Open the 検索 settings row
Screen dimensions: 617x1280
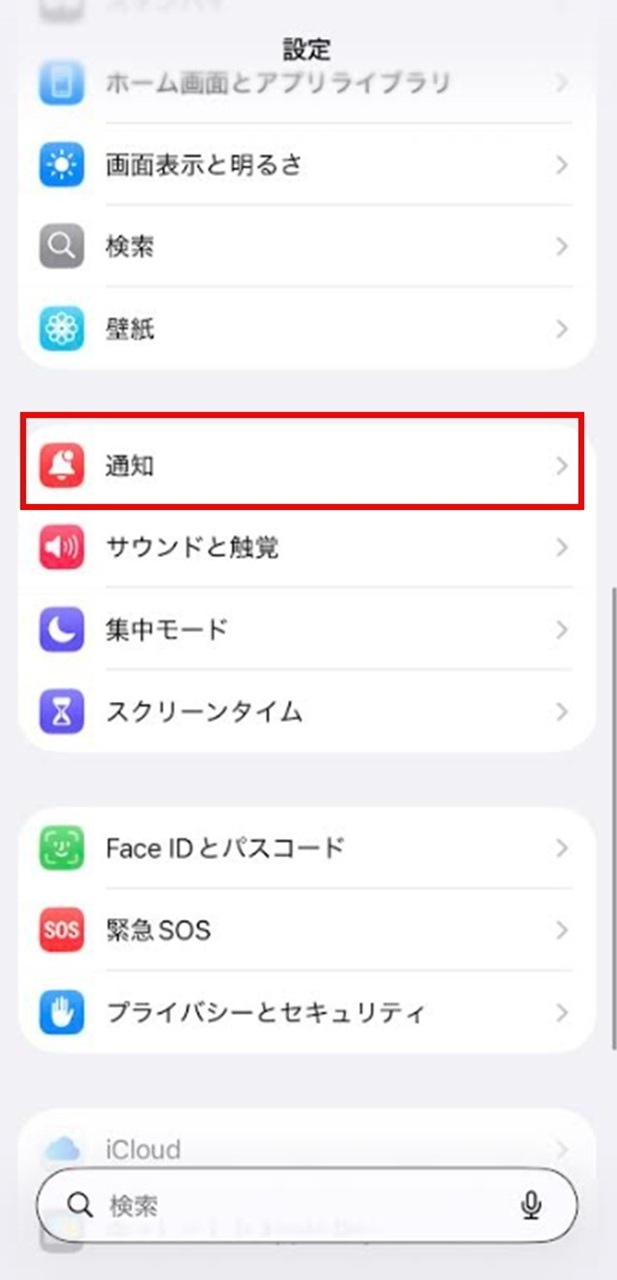[307, 246]
